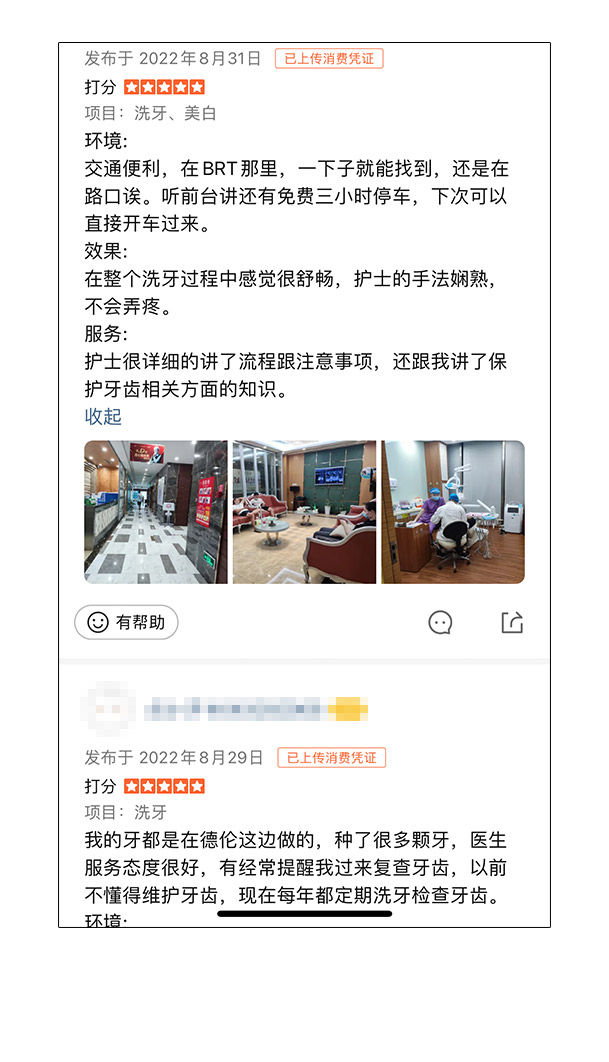Open the waiting lounge photo

[304, 512]
